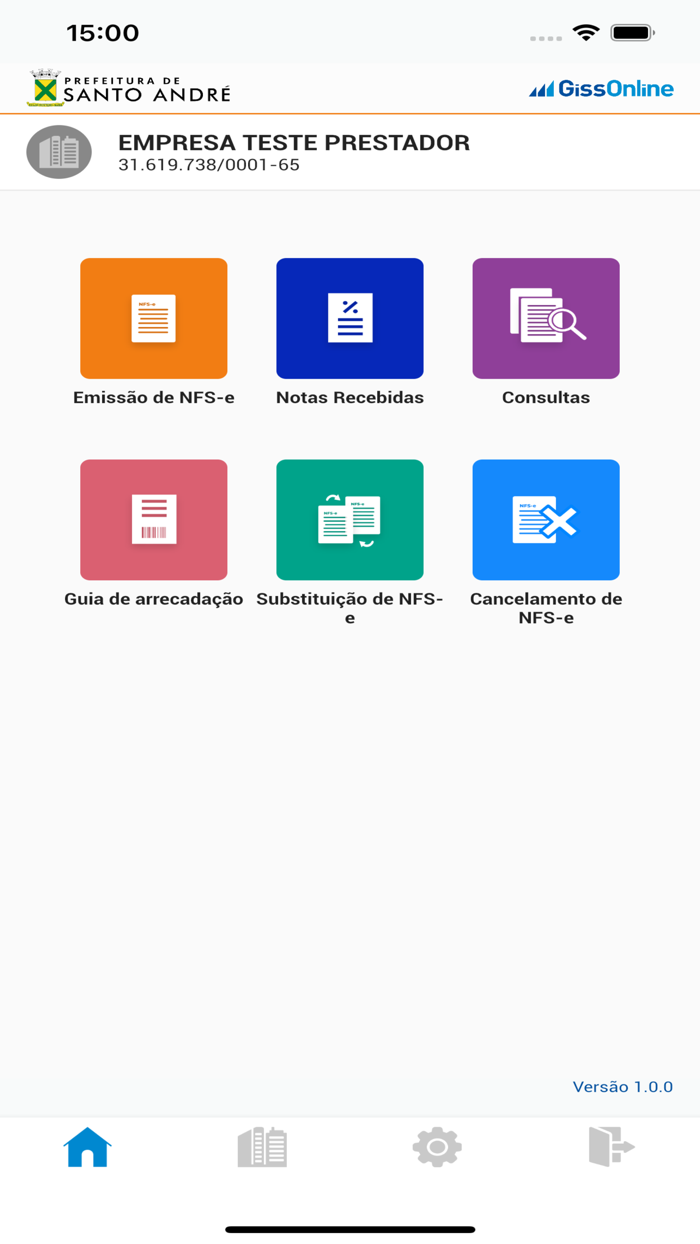The image size is (700, 1244).
Task: Go to Consultas
Action: point(546,319)
